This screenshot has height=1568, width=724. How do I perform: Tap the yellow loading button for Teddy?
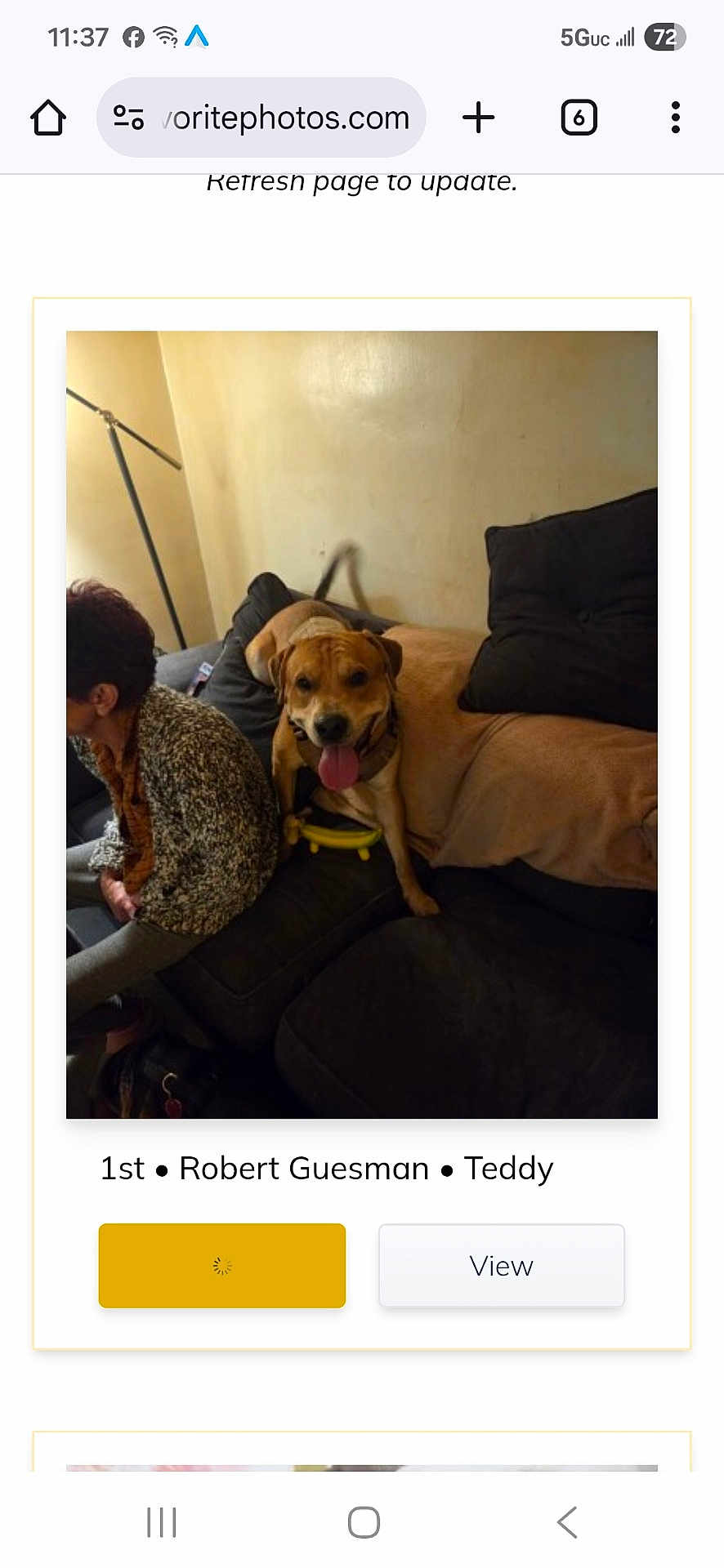[x=222, y=1266]
